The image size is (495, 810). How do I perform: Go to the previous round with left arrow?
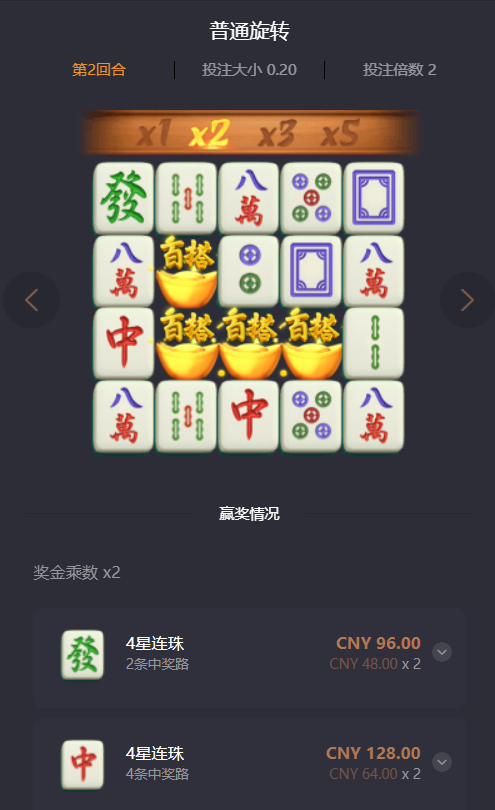(32, 300)
